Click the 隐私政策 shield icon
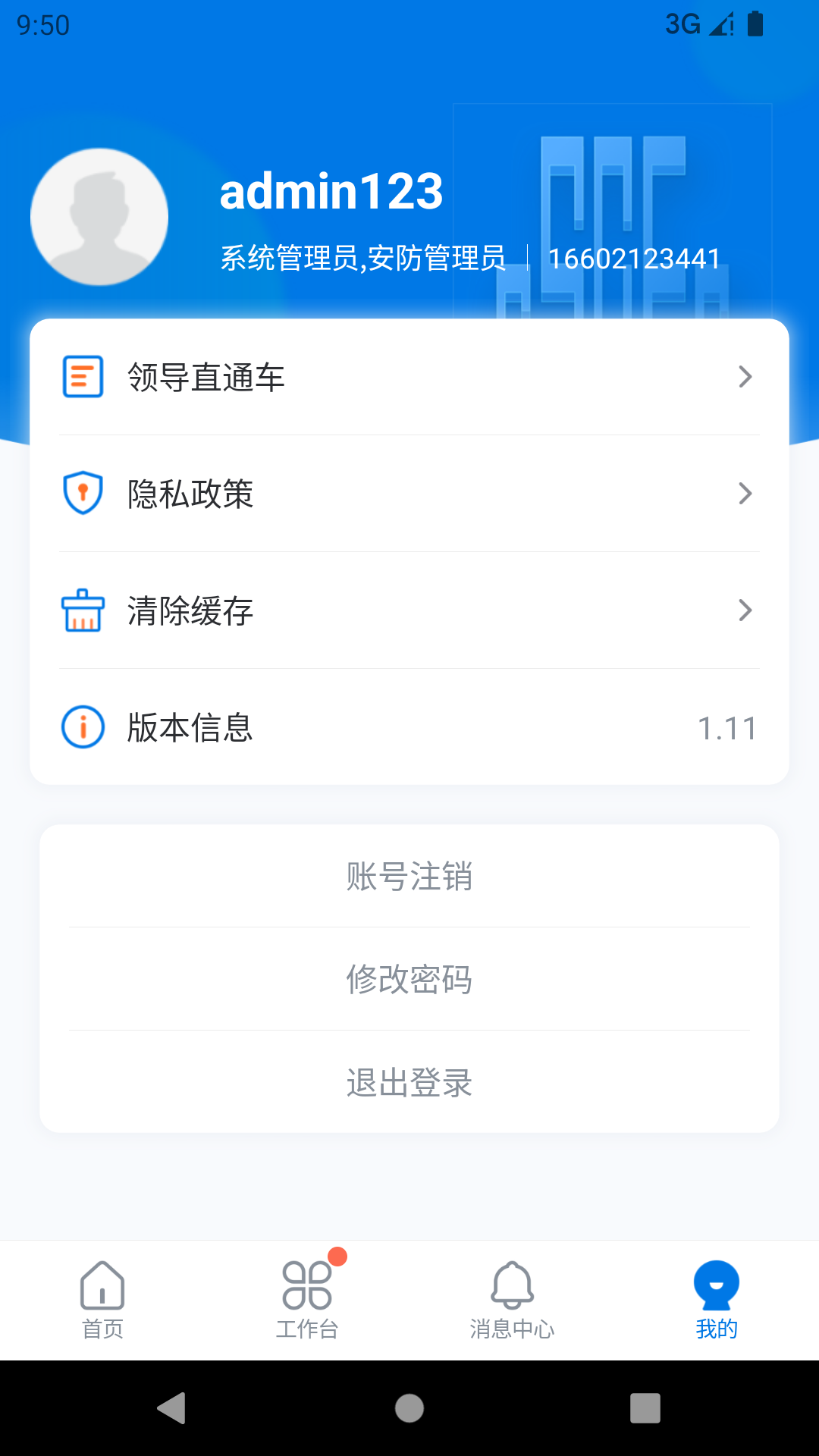 82,493
